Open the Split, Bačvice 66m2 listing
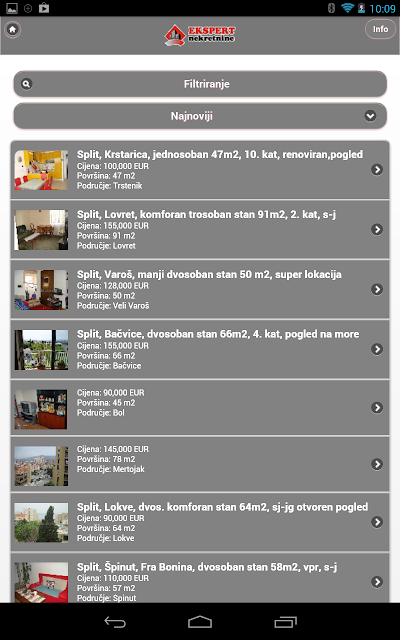Screen dimensions: 400x640 point(200,349)
